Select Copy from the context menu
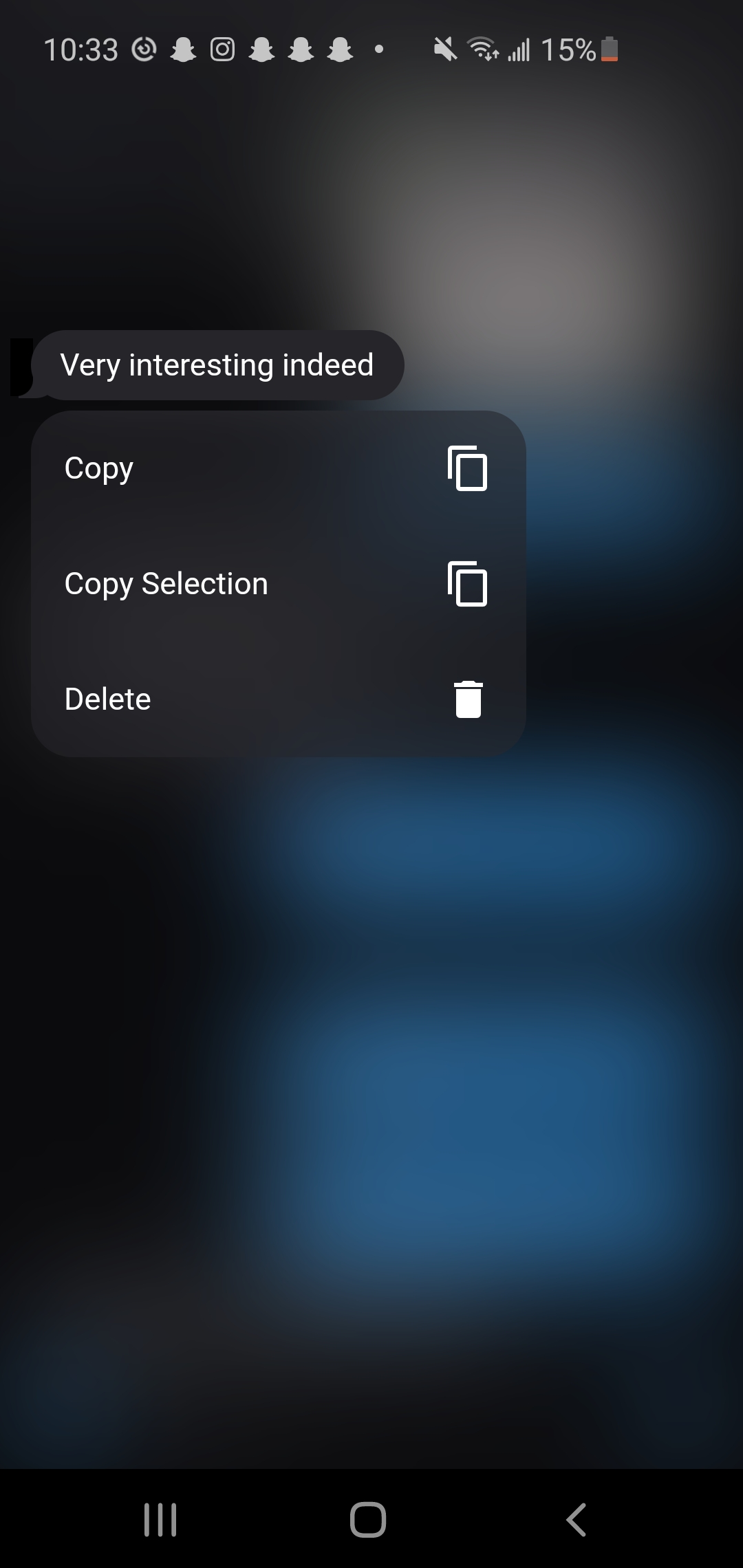743x1568 pixels. pos(98,468)
